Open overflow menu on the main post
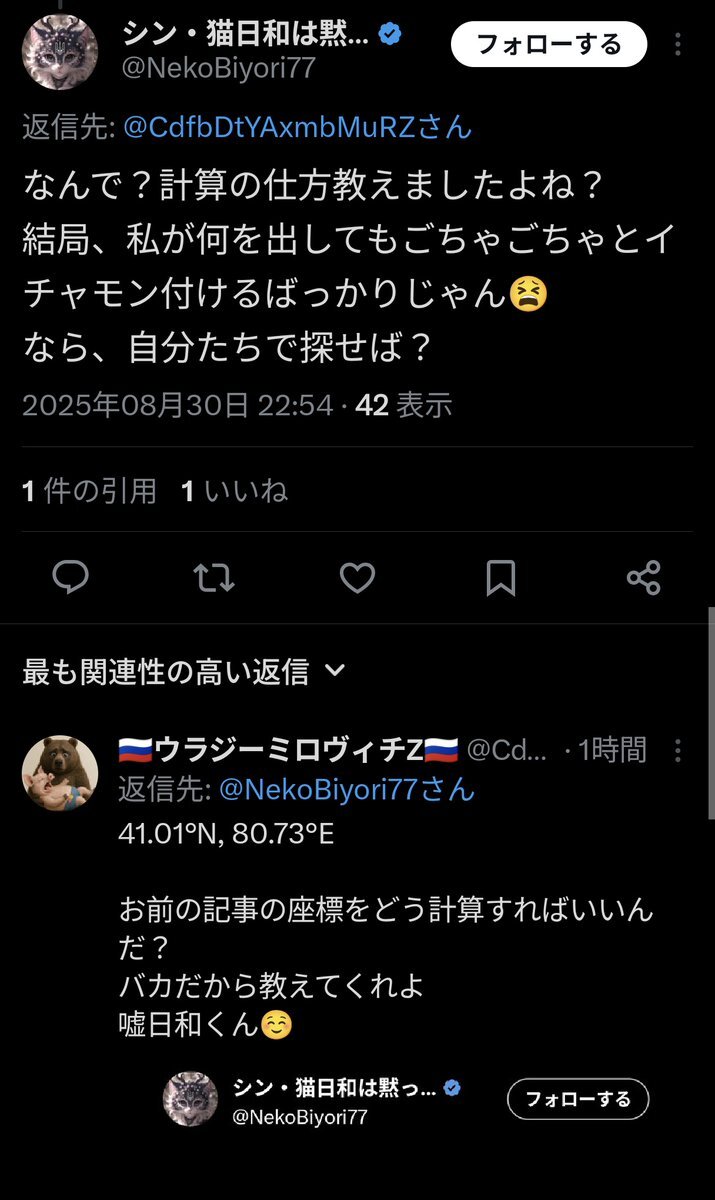 tap(679, 45)
